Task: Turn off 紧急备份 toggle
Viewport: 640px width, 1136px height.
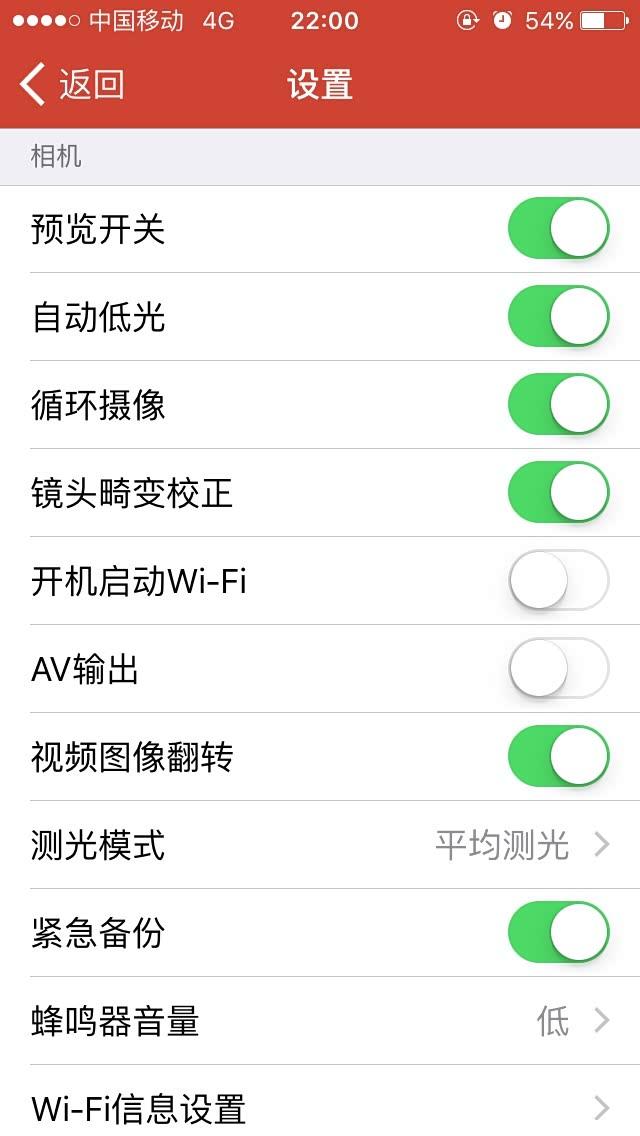Action: (x=558, y=933)
